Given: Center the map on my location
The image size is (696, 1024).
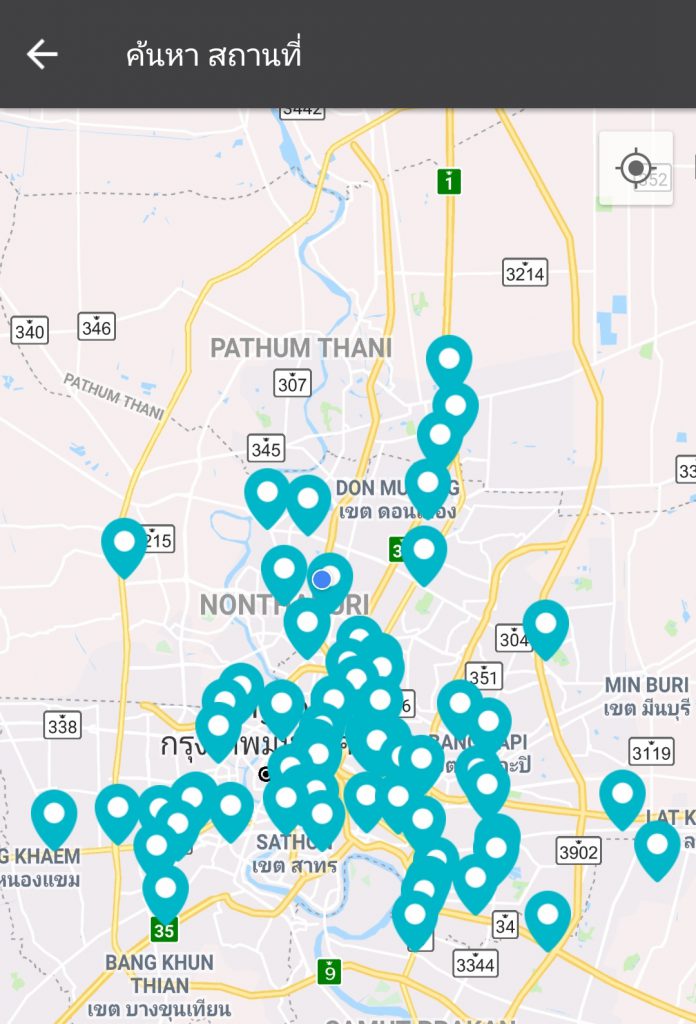Looking at the screenshot, I should [636, 168].
